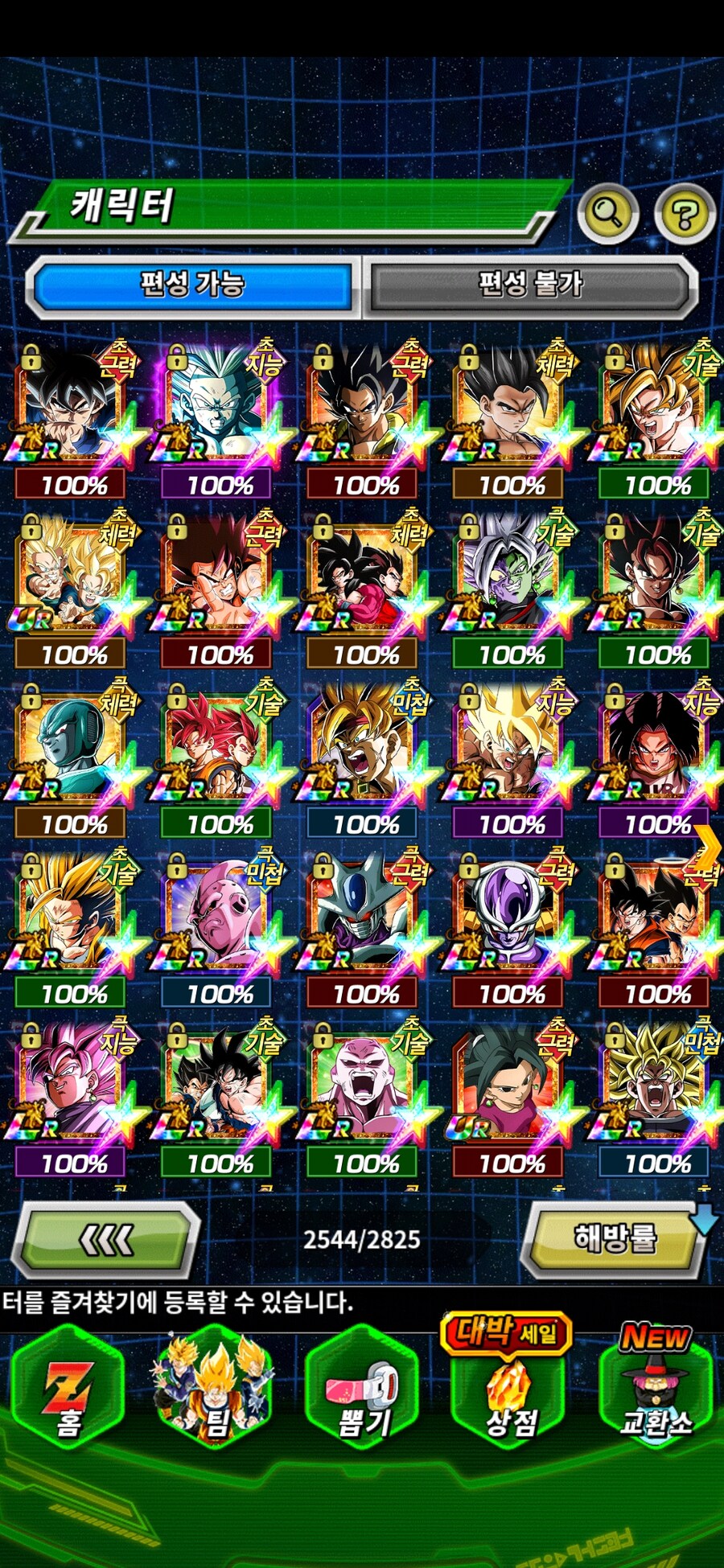Open the 해방률 sort button

615,1239
